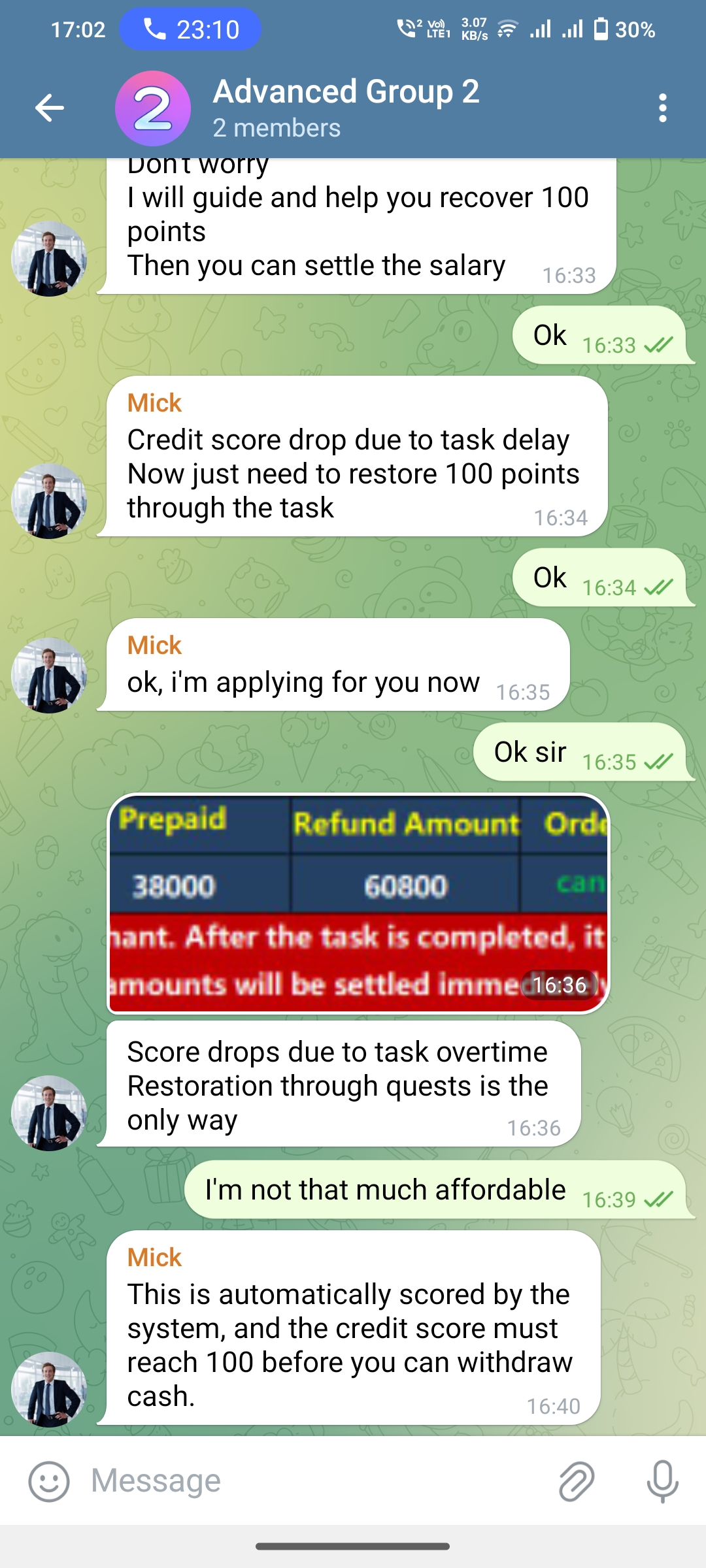This screenshot has width=706, height=1568.
Task: Open the Prepaid refund amount image
Action: tap(358, 904)
